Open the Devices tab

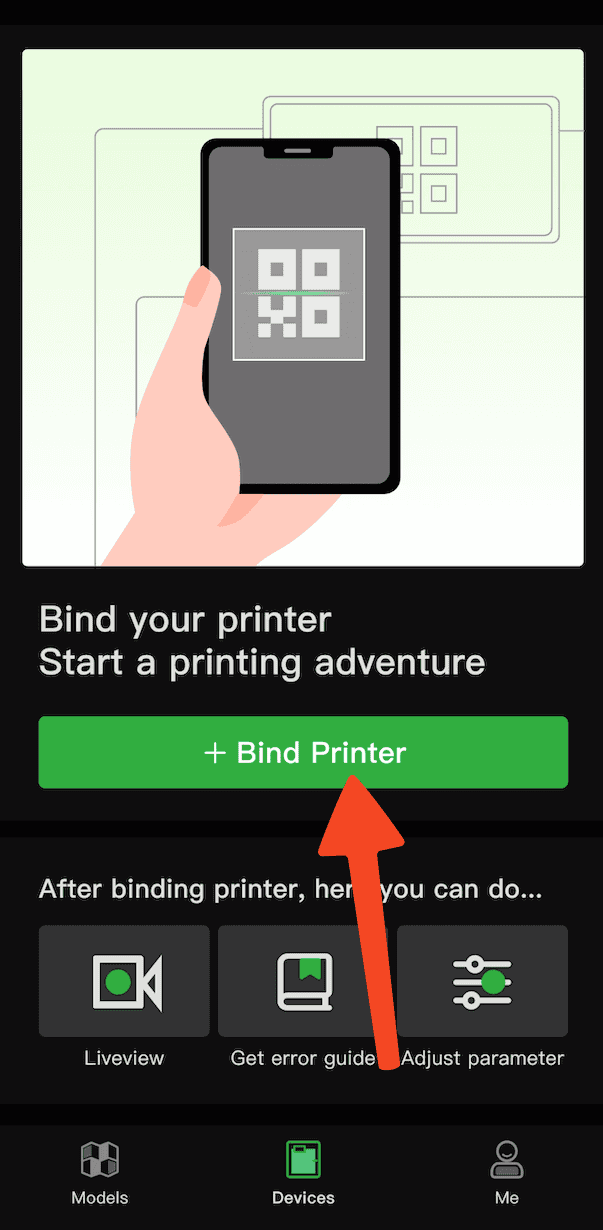[303, 1174]
